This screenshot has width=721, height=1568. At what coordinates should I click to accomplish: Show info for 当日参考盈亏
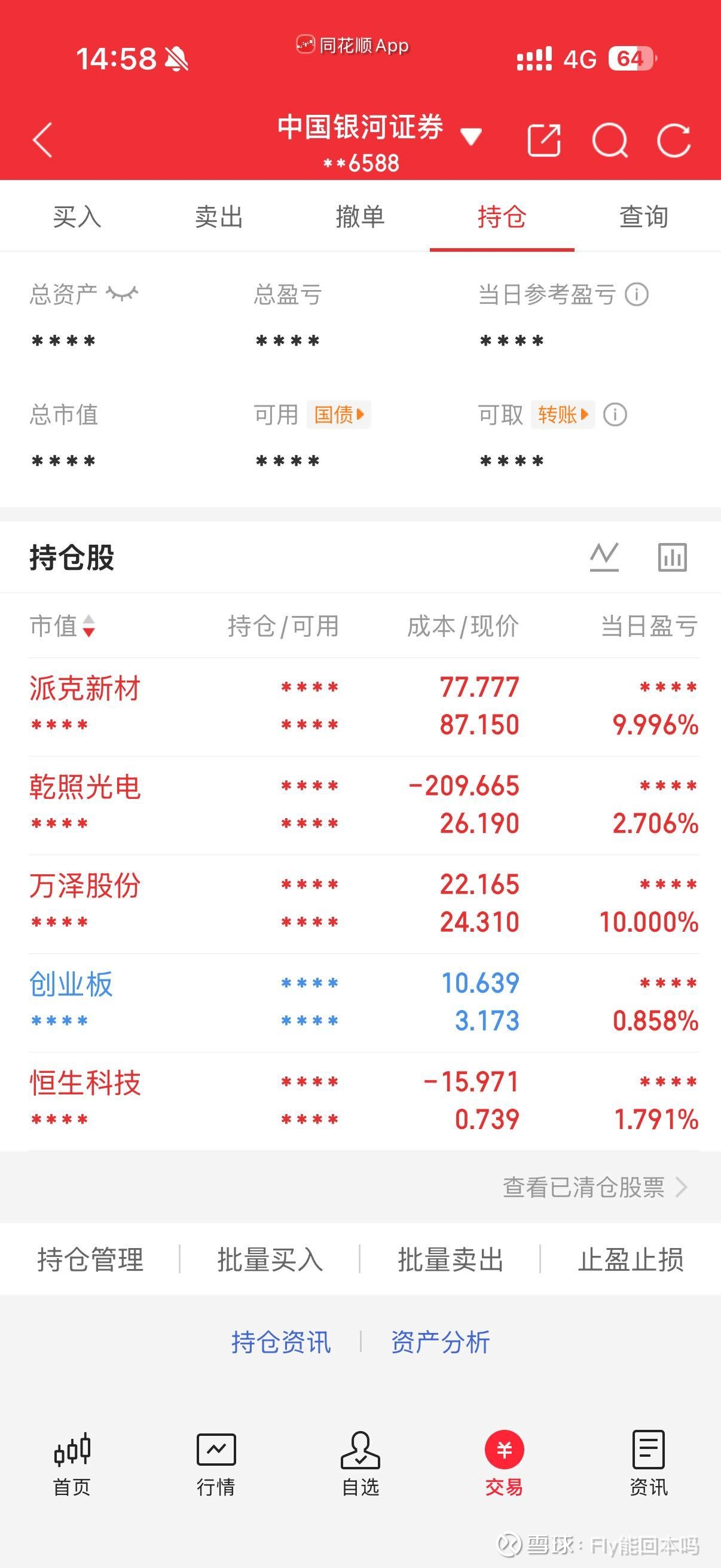pyautogui.click(x=637, y=295)
